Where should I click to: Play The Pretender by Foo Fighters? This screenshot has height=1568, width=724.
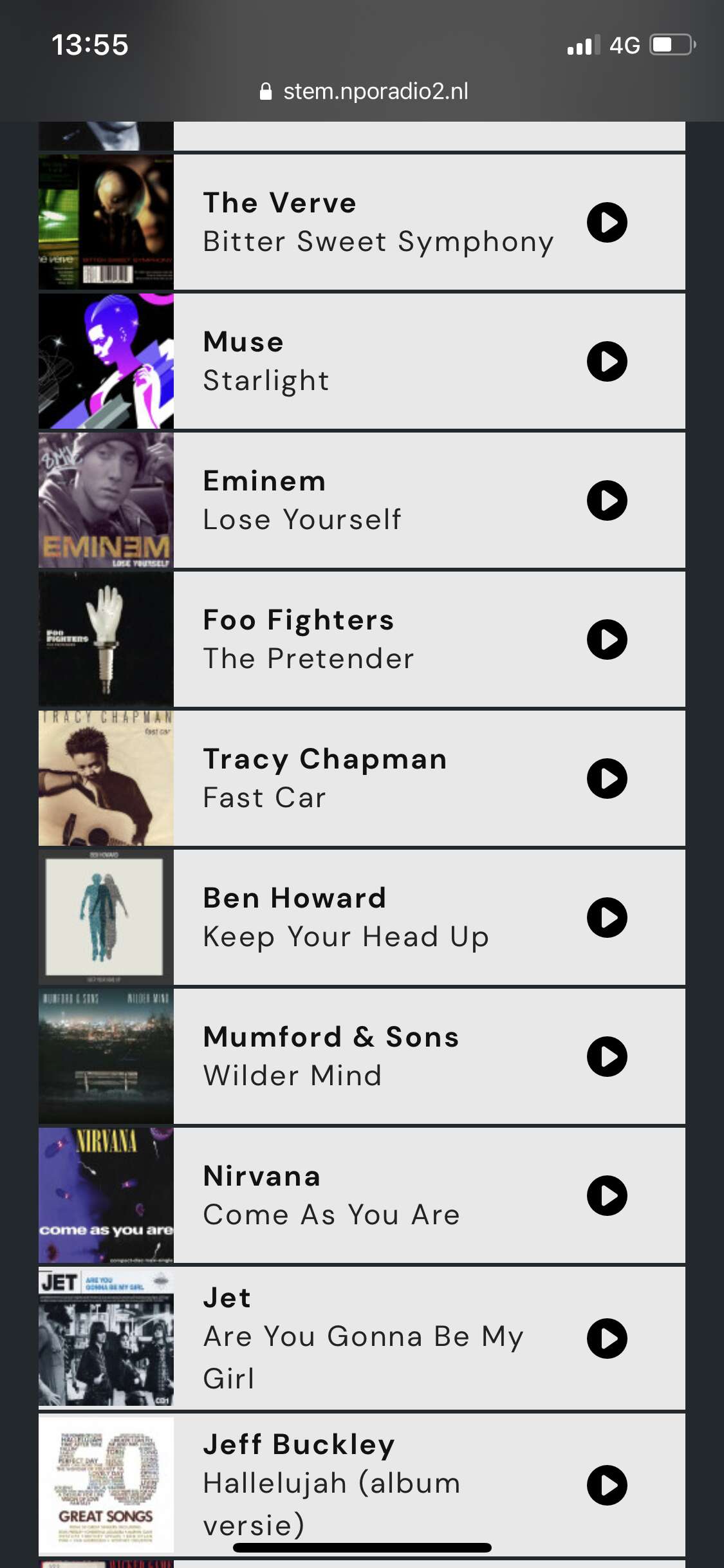pos(607,640)
